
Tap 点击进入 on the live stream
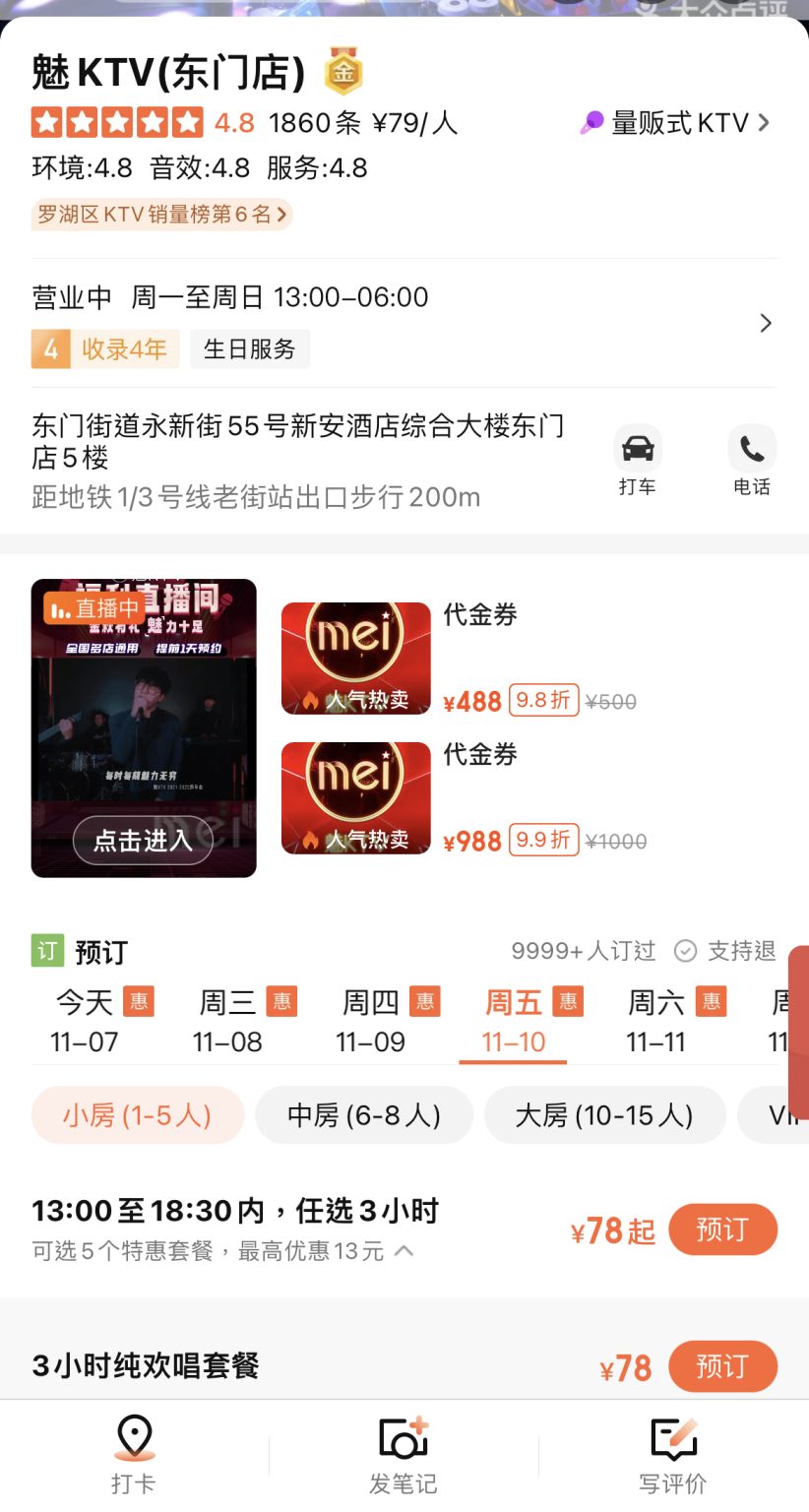pos(143,841)
